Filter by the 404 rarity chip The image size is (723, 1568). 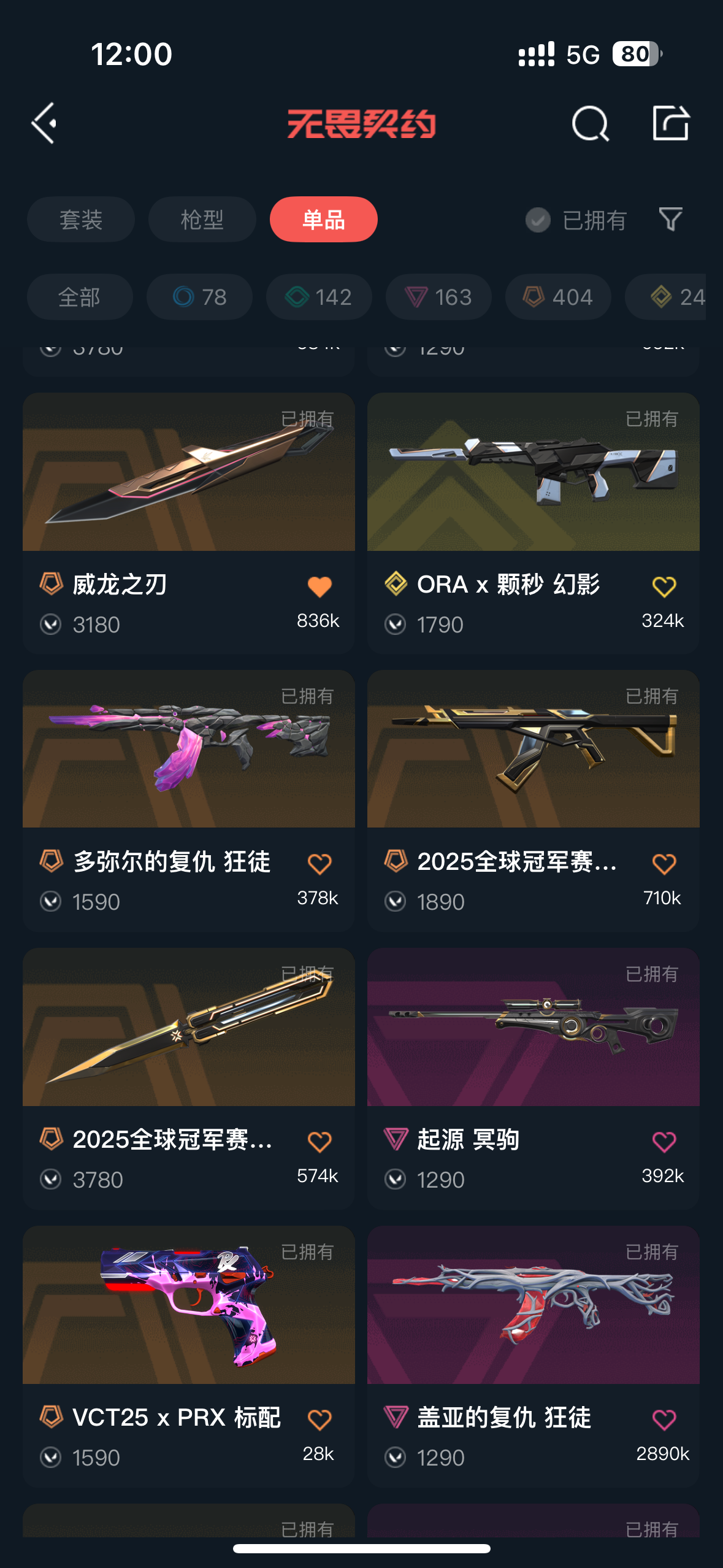point(558,297)
